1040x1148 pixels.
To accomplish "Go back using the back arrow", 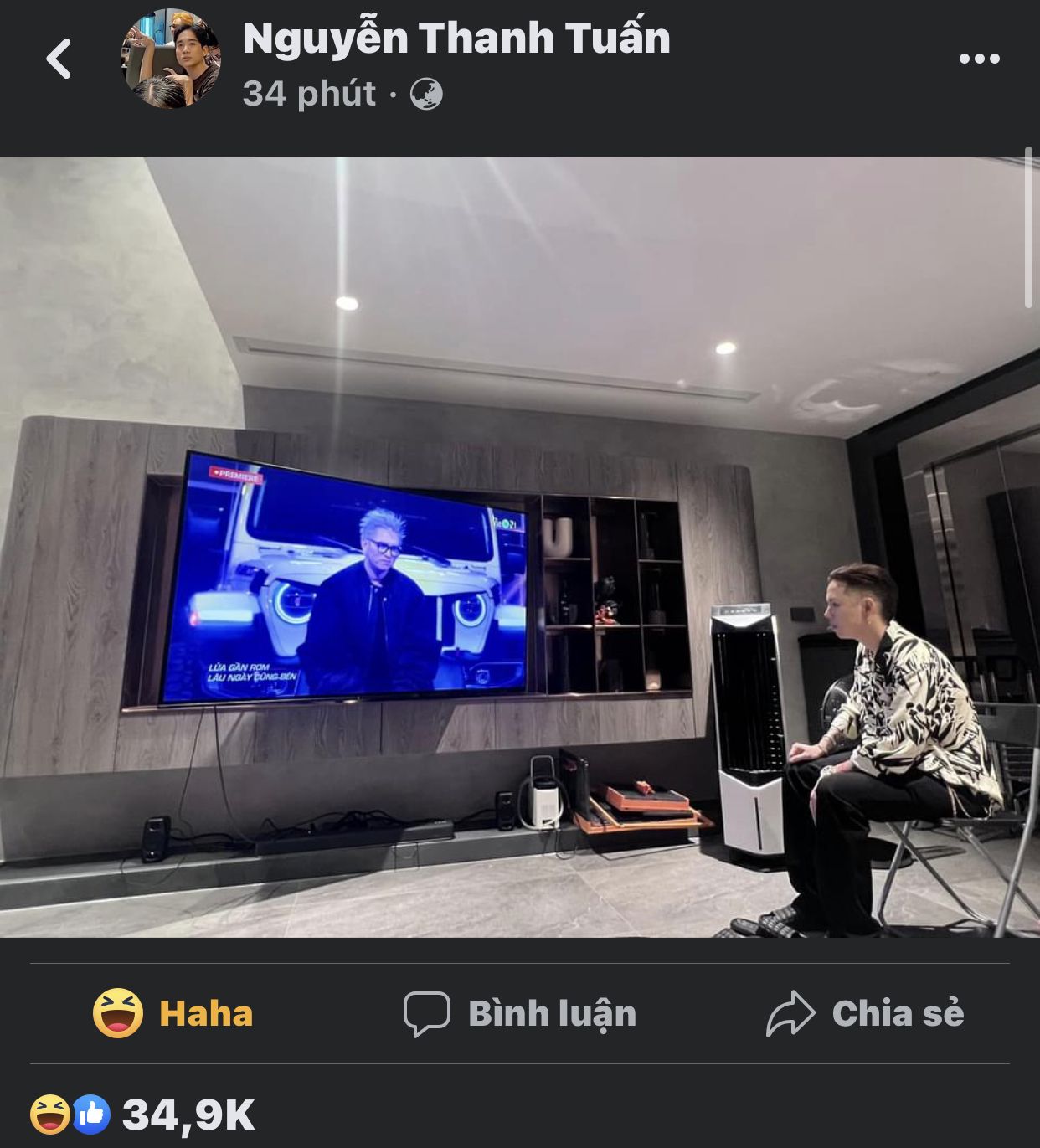I will coord(59,59).
